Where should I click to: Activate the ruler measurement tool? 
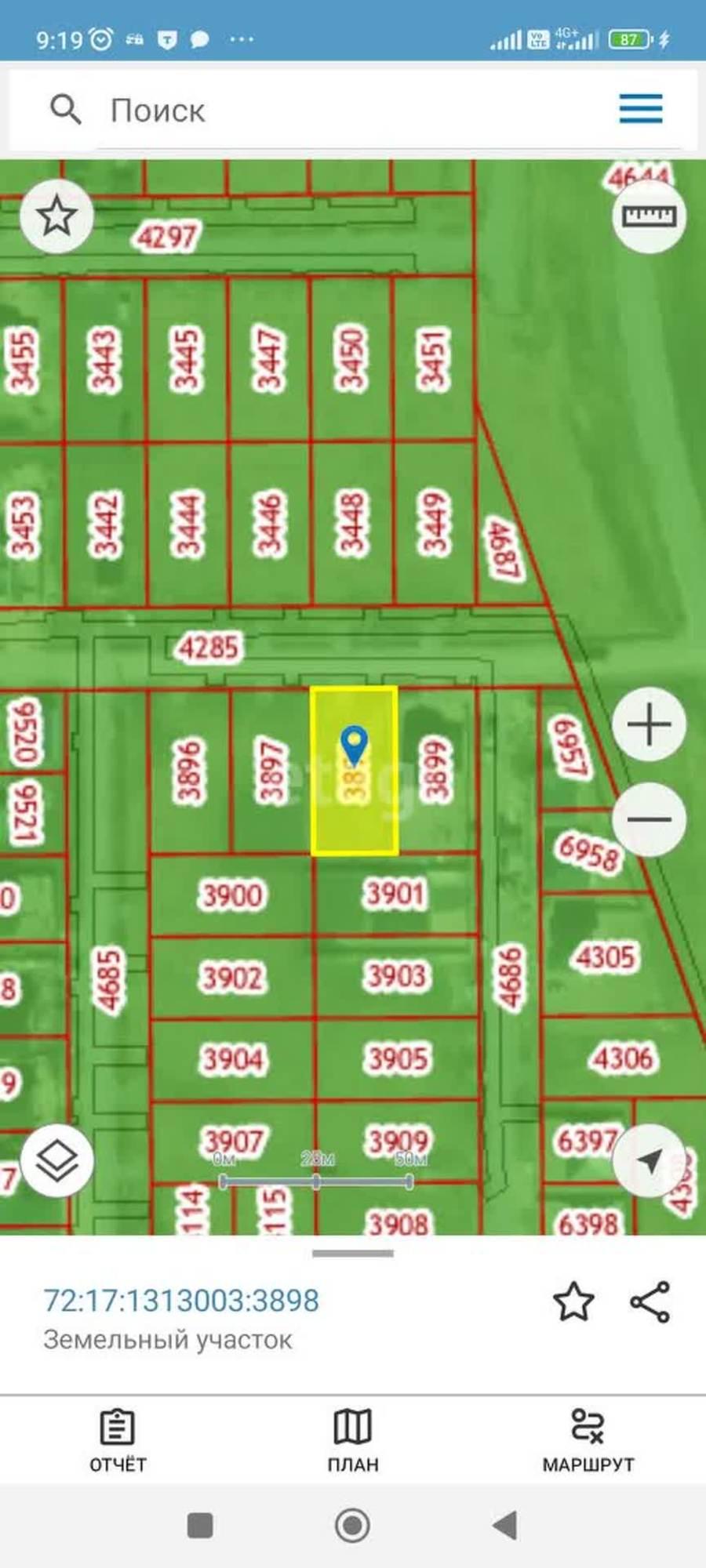(x=649, y=216)
